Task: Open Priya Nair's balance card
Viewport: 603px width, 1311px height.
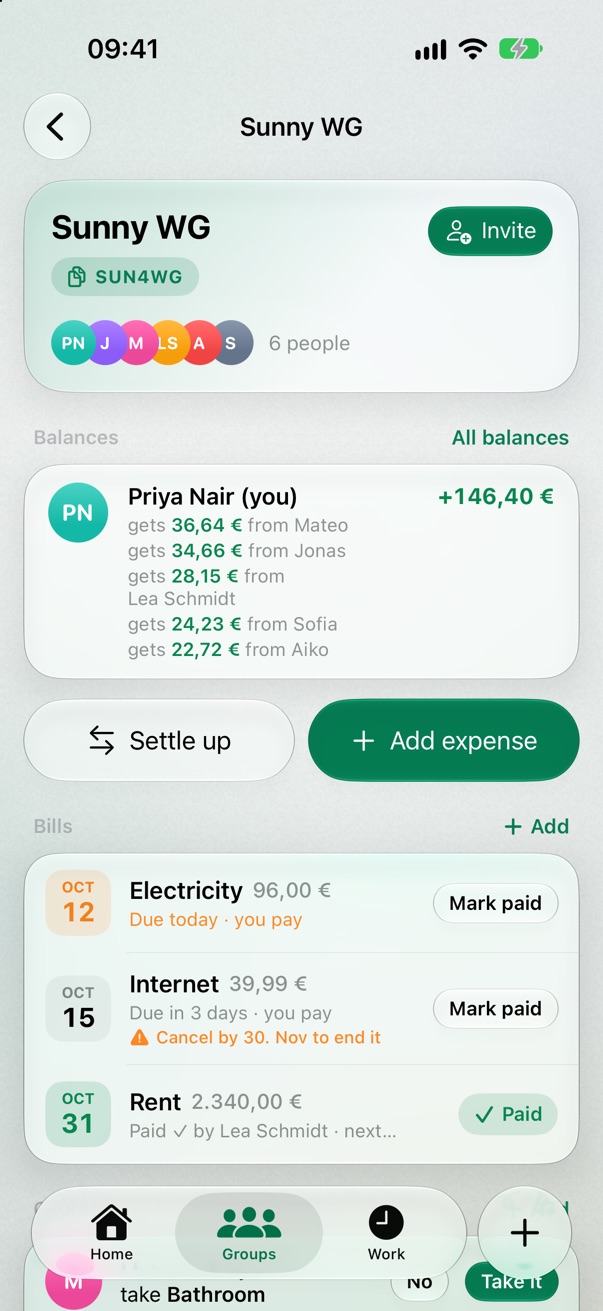Action: tap(301, 572)
